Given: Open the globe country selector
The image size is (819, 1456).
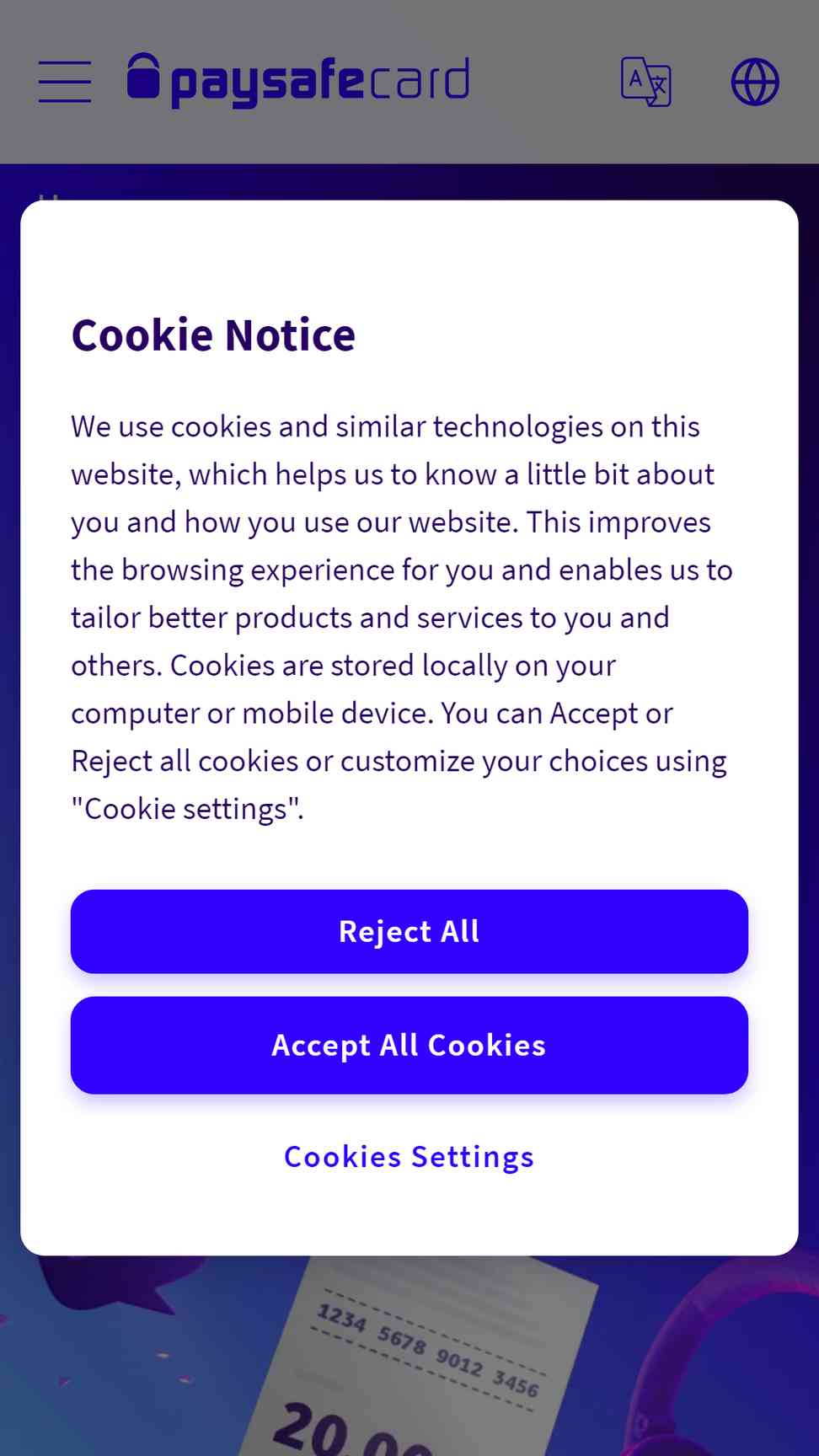Looking at the screenshot, I should [x=755, y=82].
